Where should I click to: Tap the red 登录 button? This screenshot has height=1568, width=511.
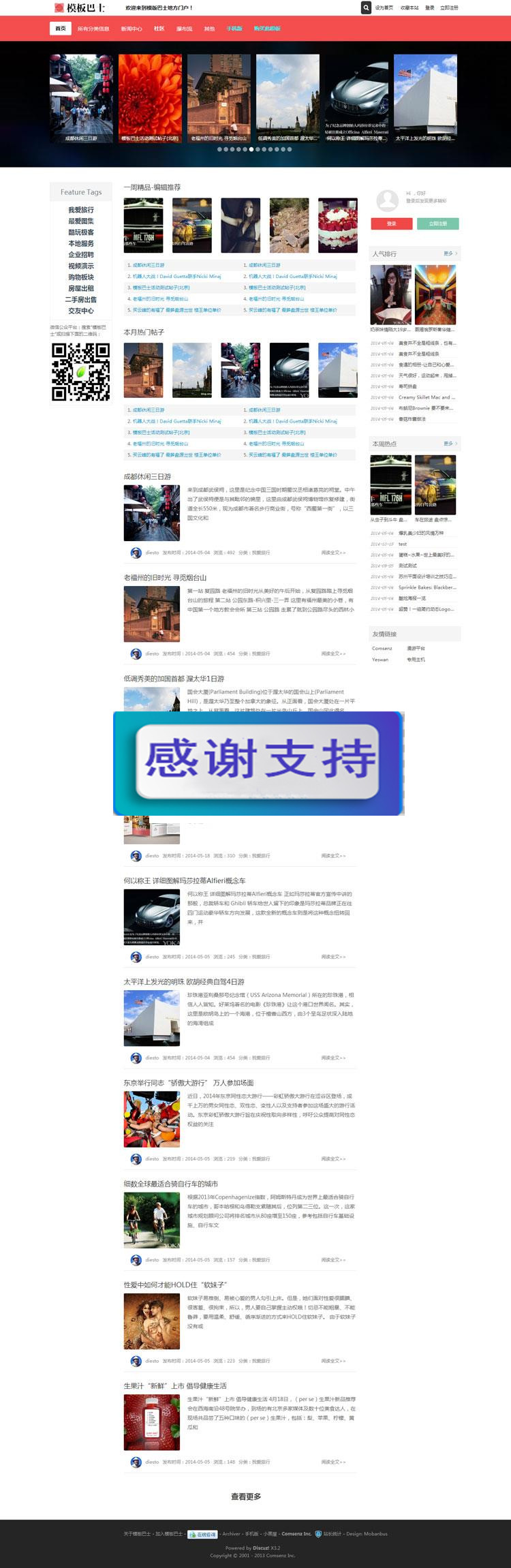(x=392, y=224)
